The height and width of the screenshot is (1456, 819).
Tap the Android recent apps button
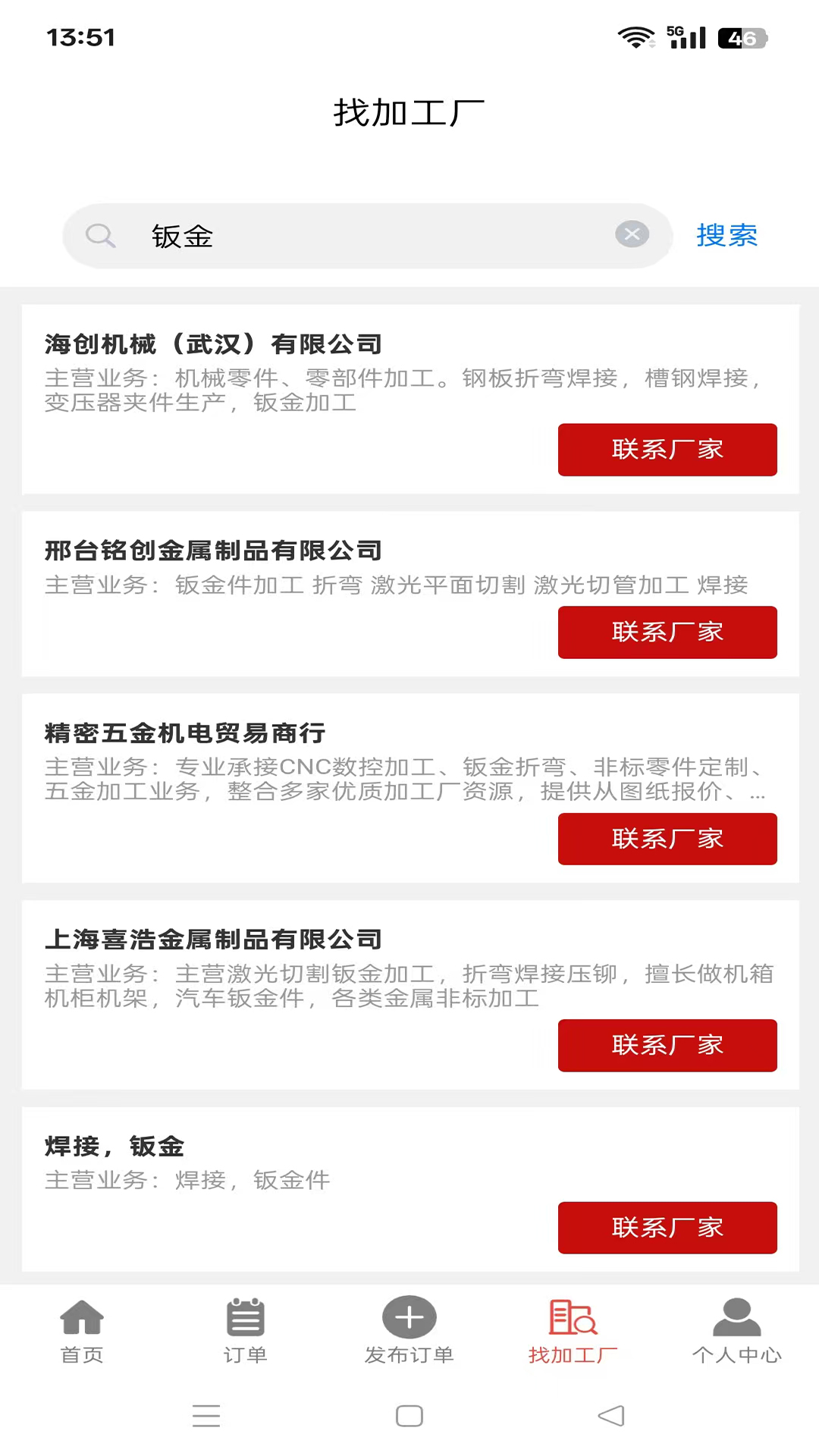206,1415
